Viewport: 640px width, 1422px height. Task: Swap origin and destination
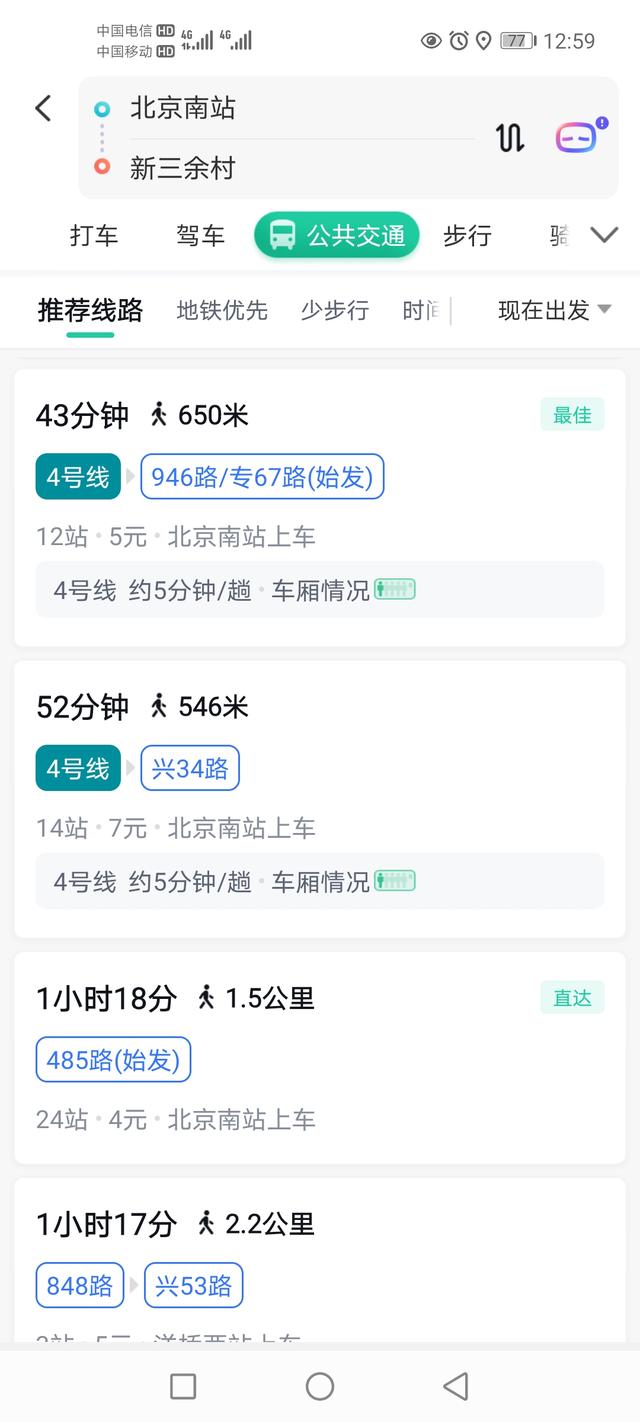[x=510, y=137]
